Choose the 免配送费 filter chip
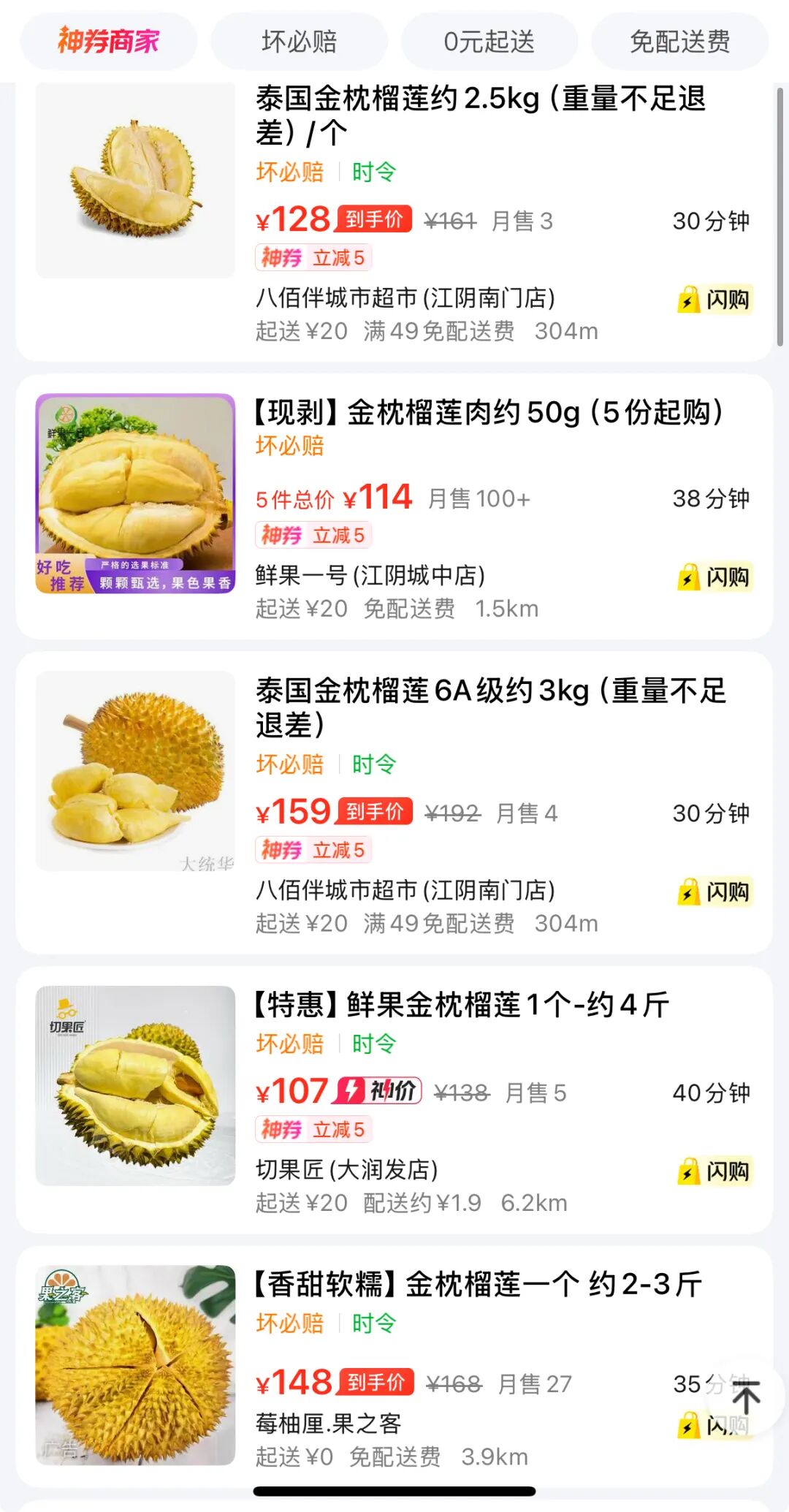Viewport: 789px width, 1512px height. click(x=679, y=41)
